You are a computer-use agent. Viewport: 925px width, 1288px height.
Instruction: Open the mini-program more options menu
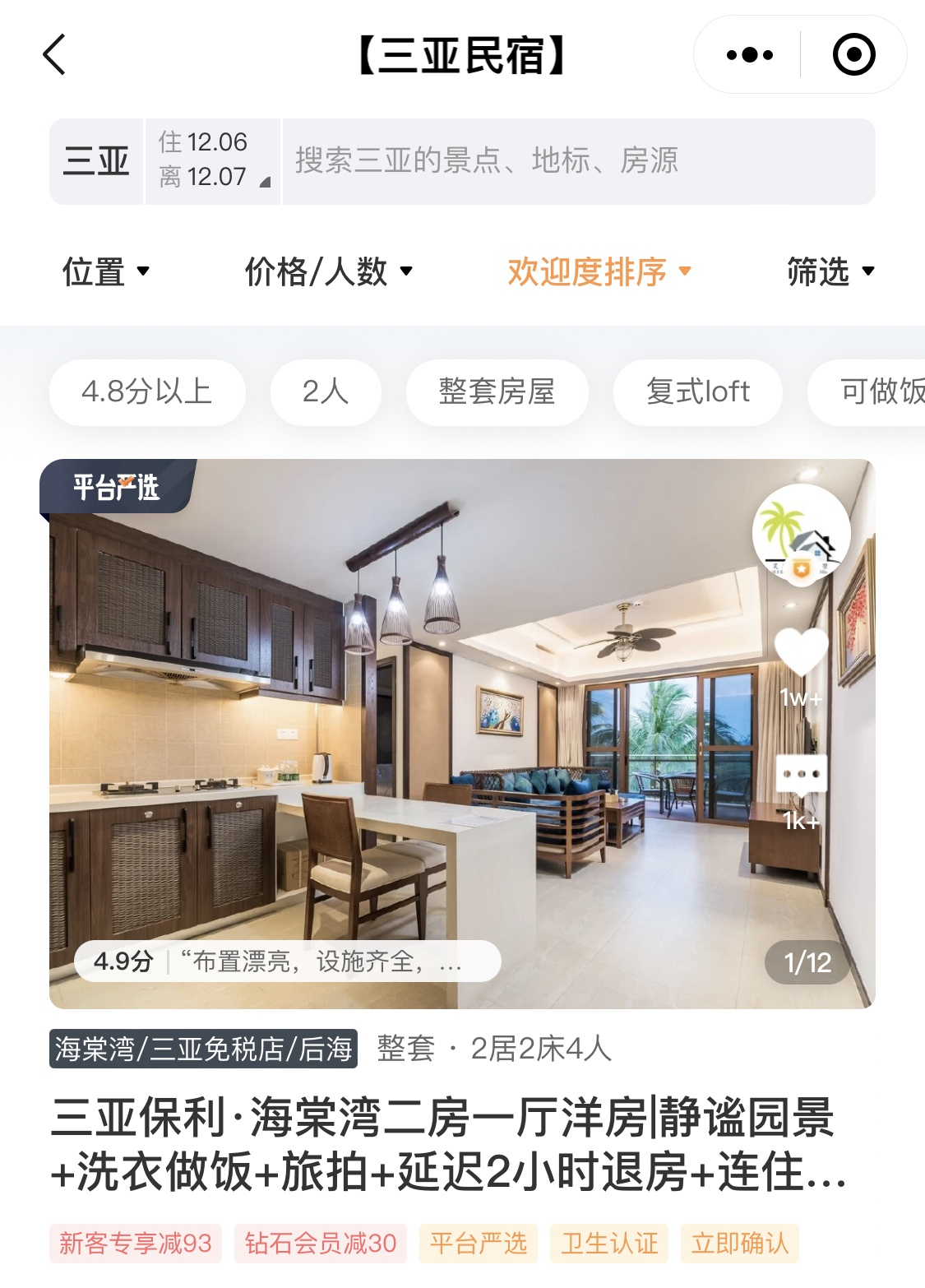(x=749, y=55)
